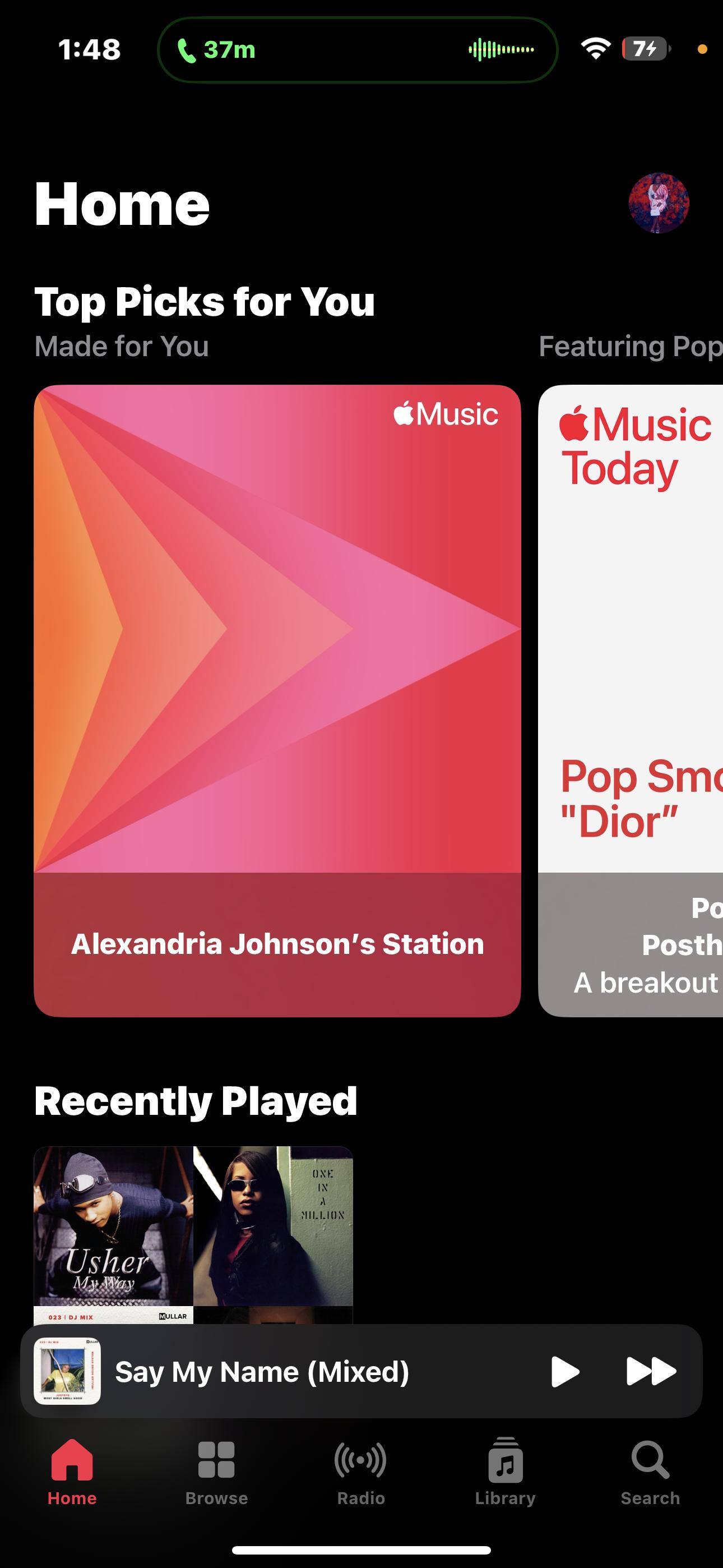Open the Music Today Pop Smoke card
The width and height of the screenshot is (723, 1568).
(631, 700)
